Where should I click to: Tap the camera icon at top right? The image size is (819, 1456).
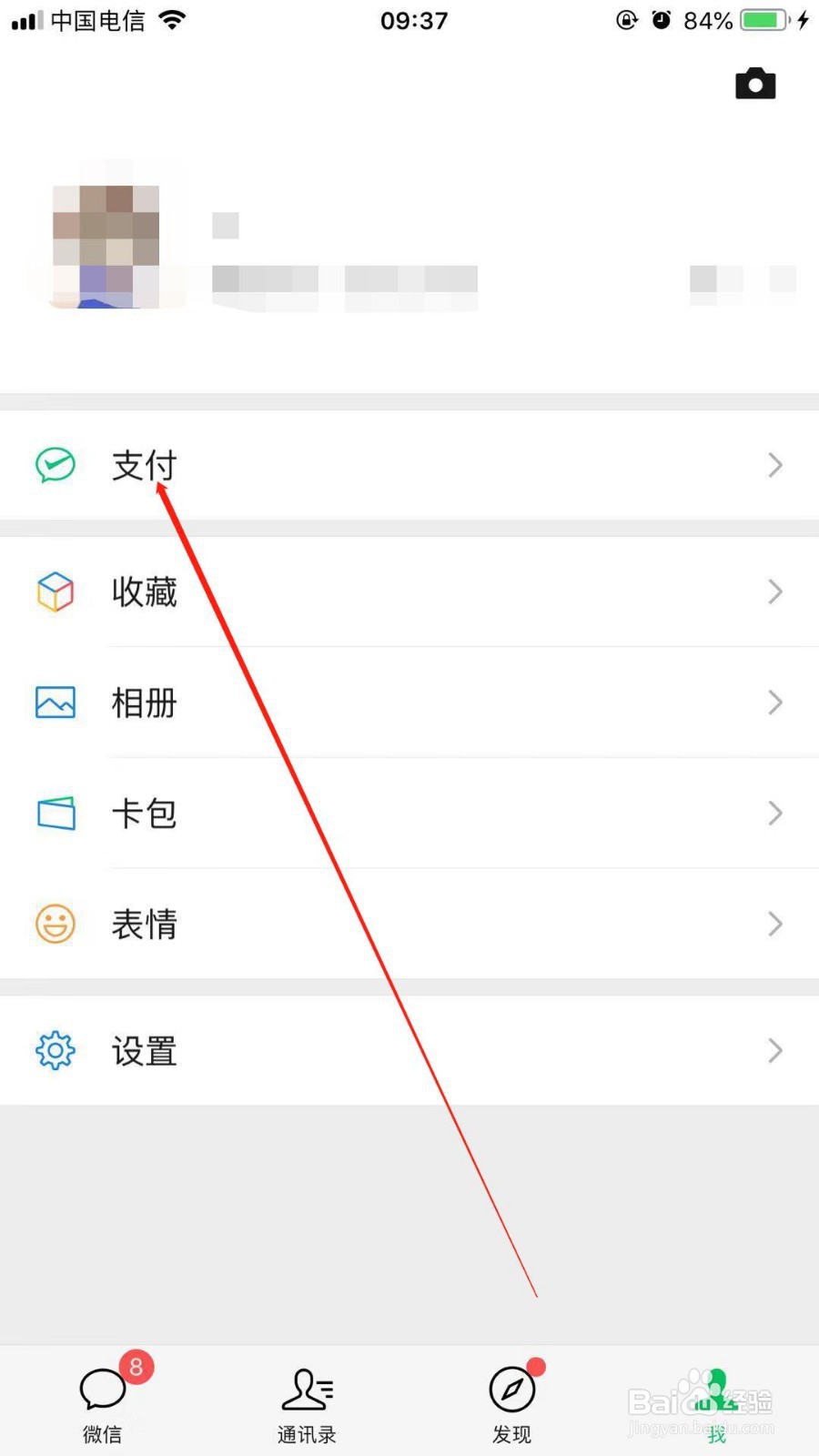pos(754,84)
